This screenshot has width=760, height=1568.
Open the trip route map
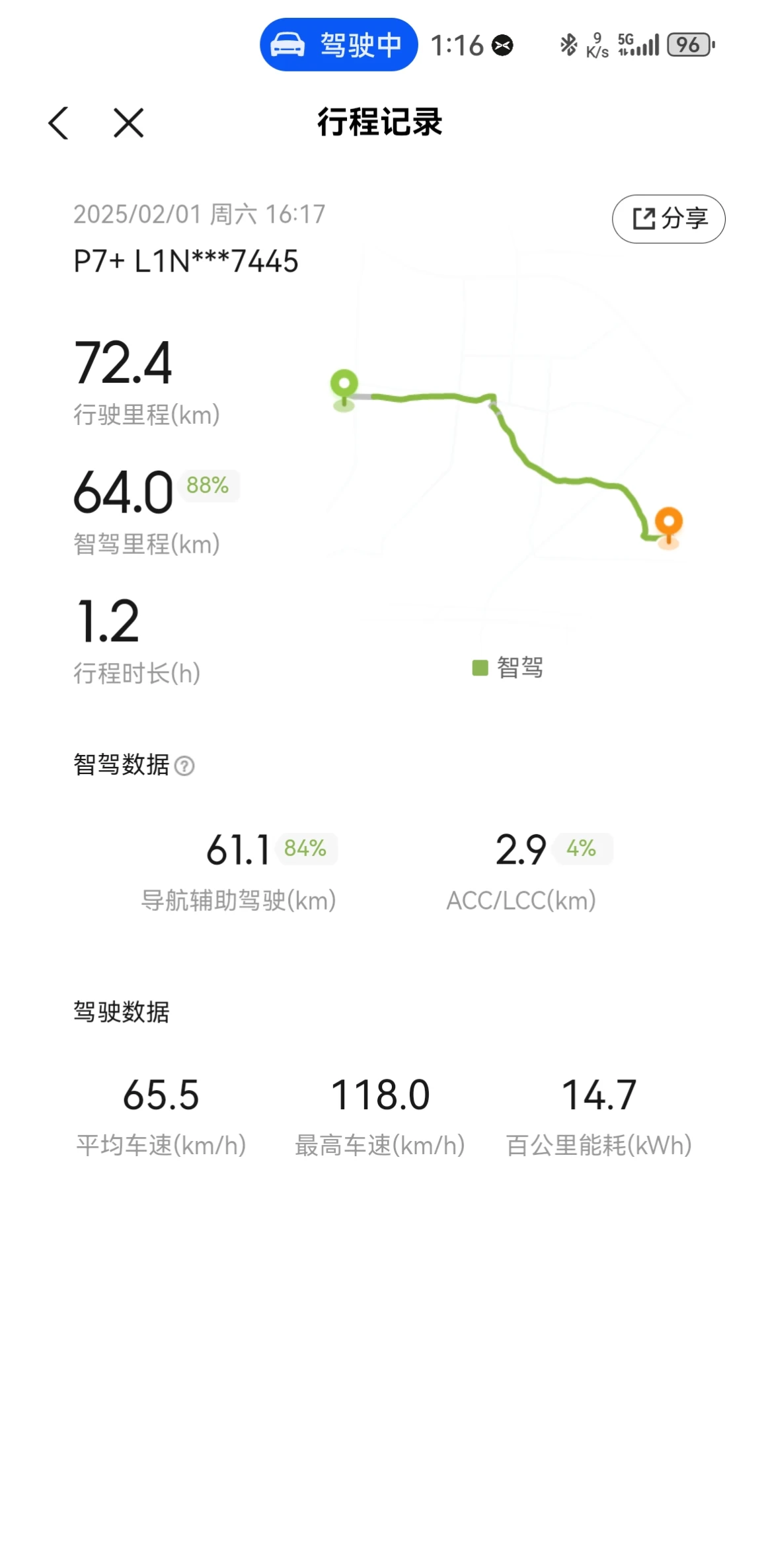pyautogui.click(x=508, y=450)
